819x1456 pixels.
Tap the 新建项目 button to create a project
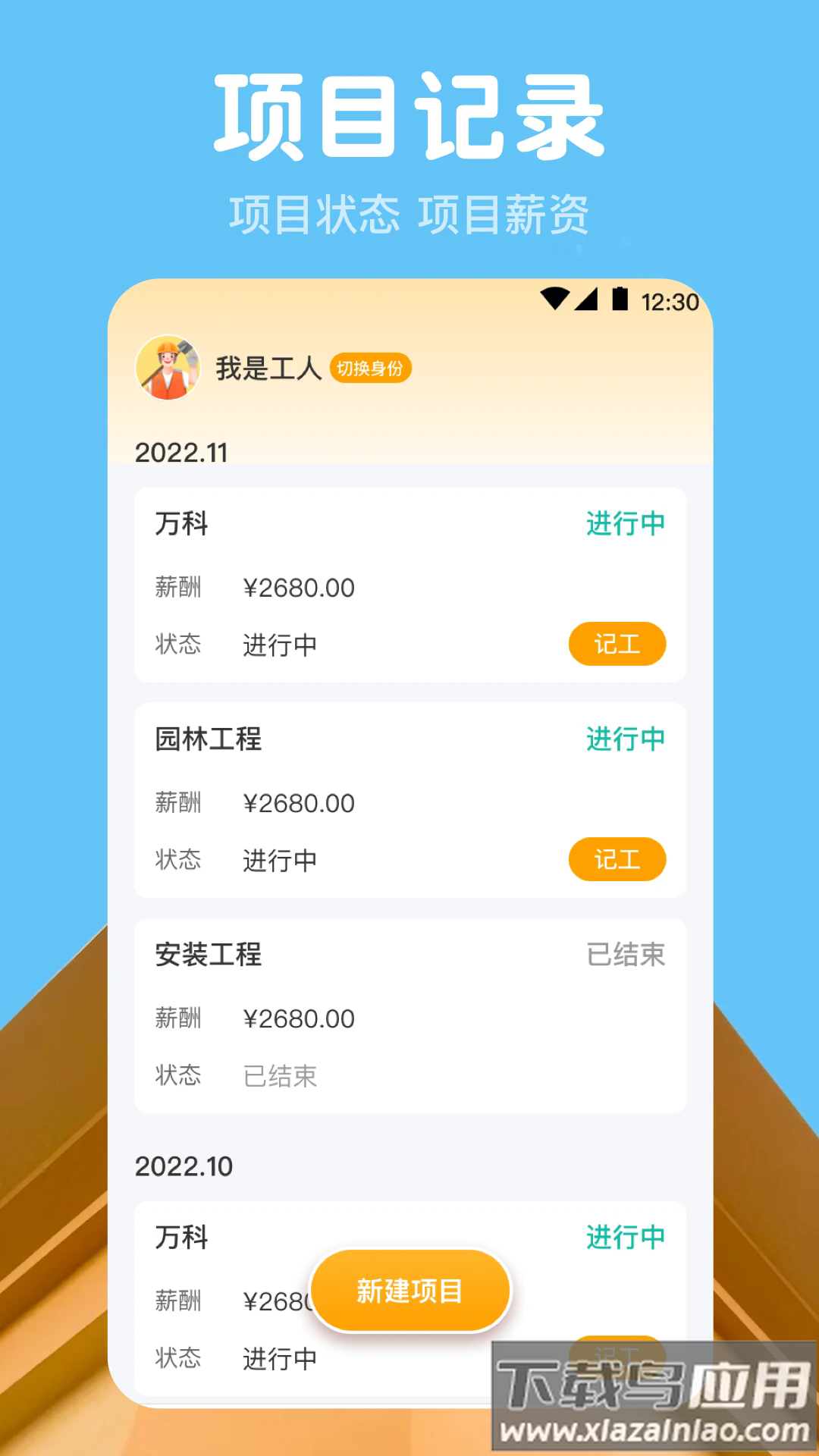click(x=409, y=1291)
